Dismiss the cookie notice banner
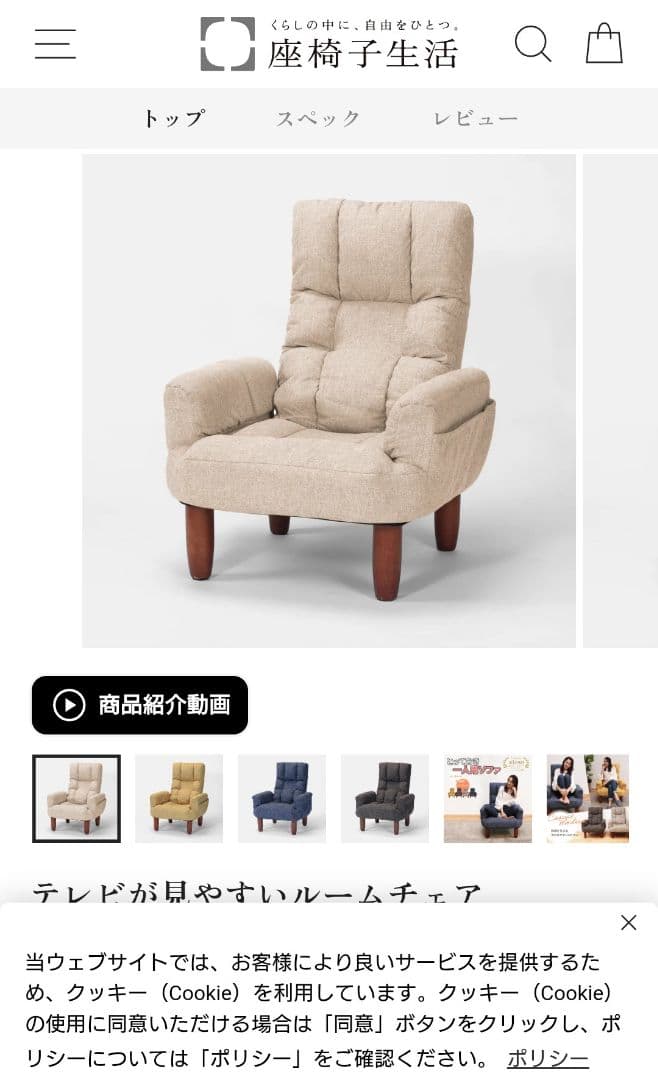The image size is (658, 1080). pos(628,923)
